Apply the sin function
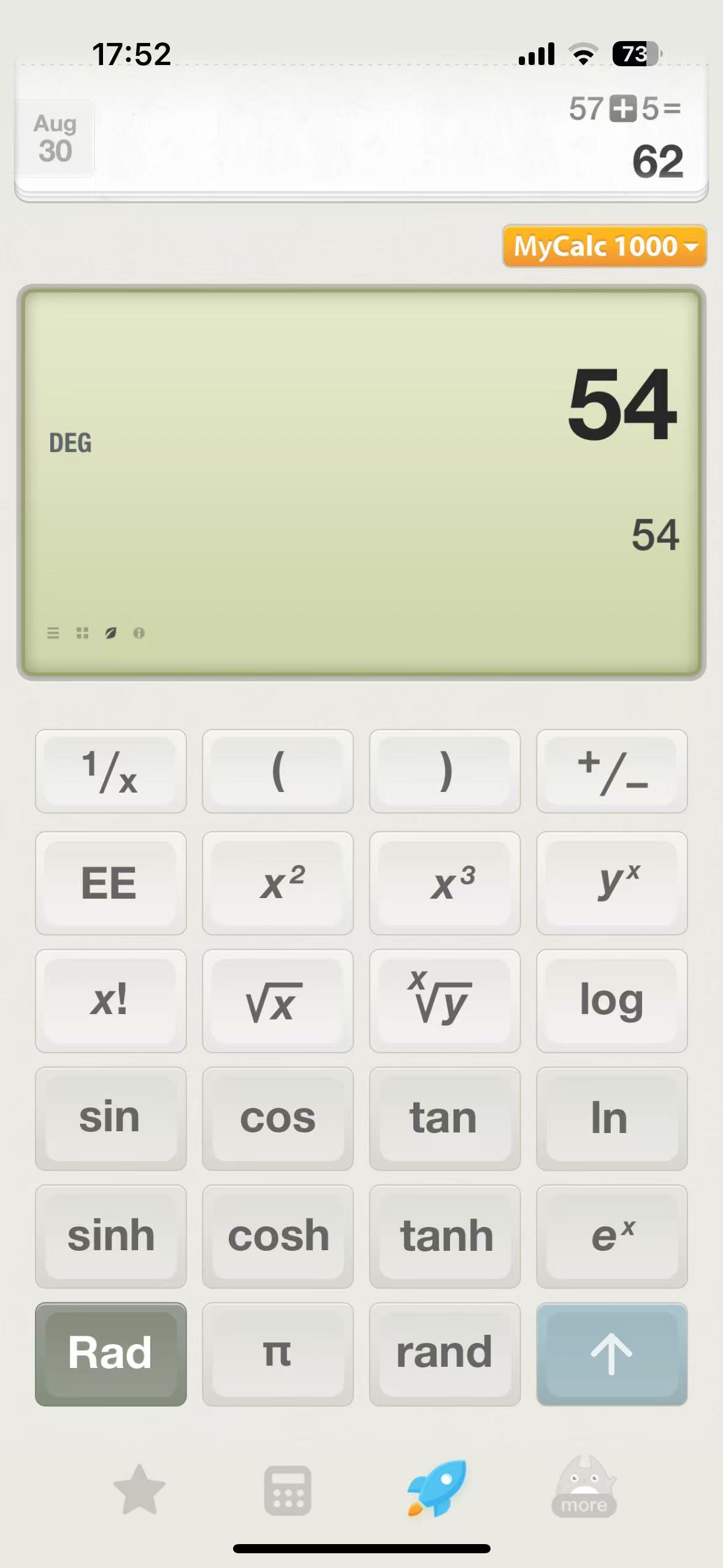The image size is (723, 1568). 110,1118
